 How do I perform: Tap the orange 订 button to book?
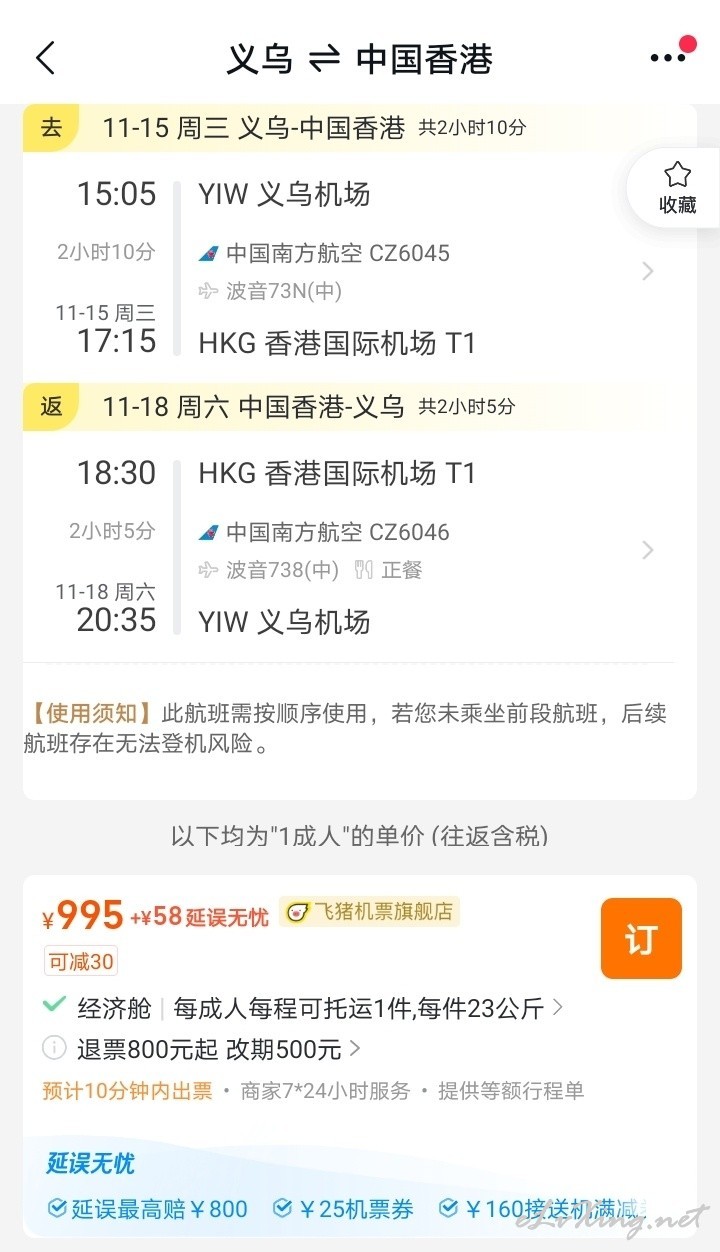point(641,938)
